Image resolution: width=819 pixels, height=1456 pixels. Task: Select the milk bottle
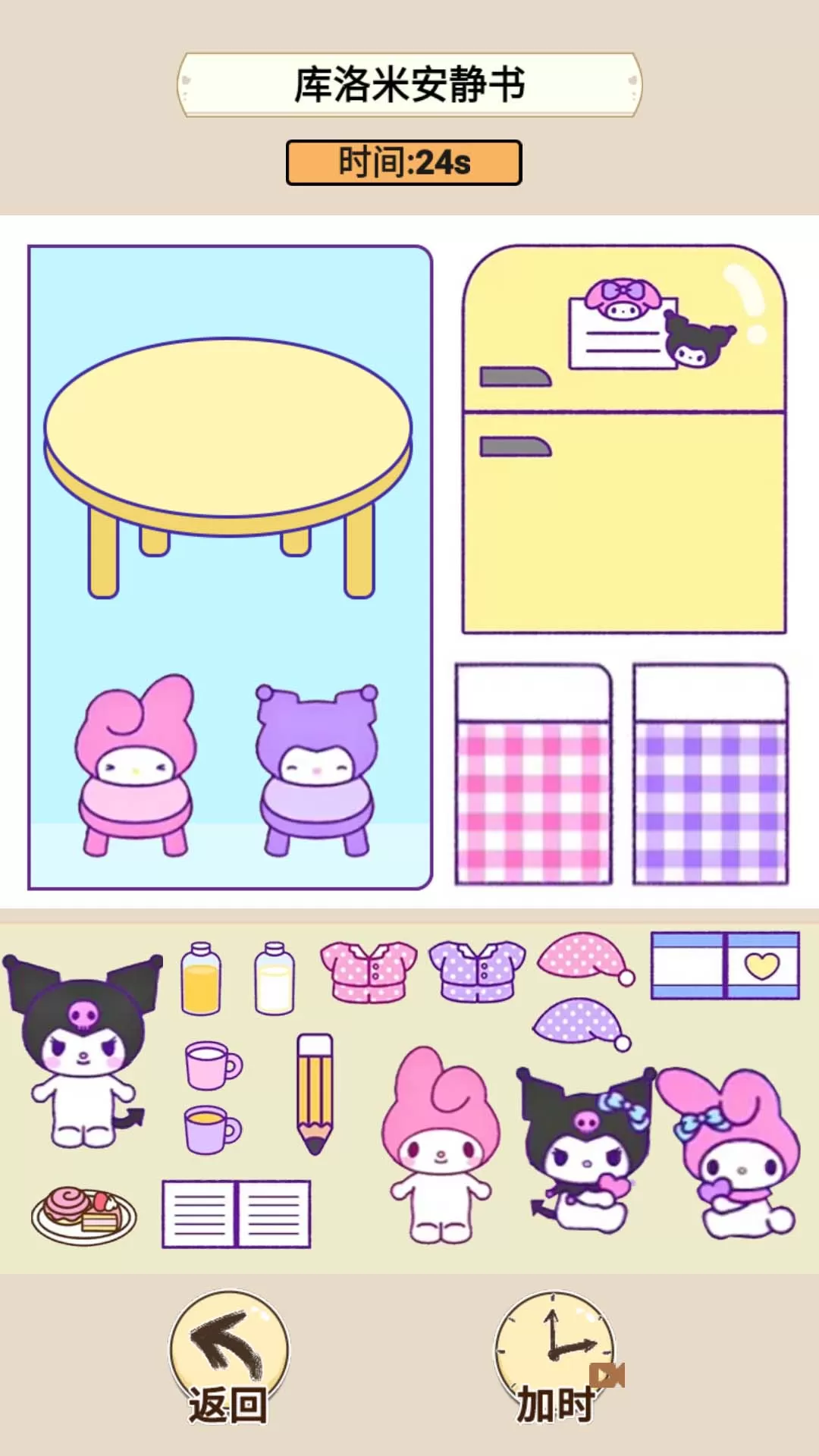pos(274,978)
